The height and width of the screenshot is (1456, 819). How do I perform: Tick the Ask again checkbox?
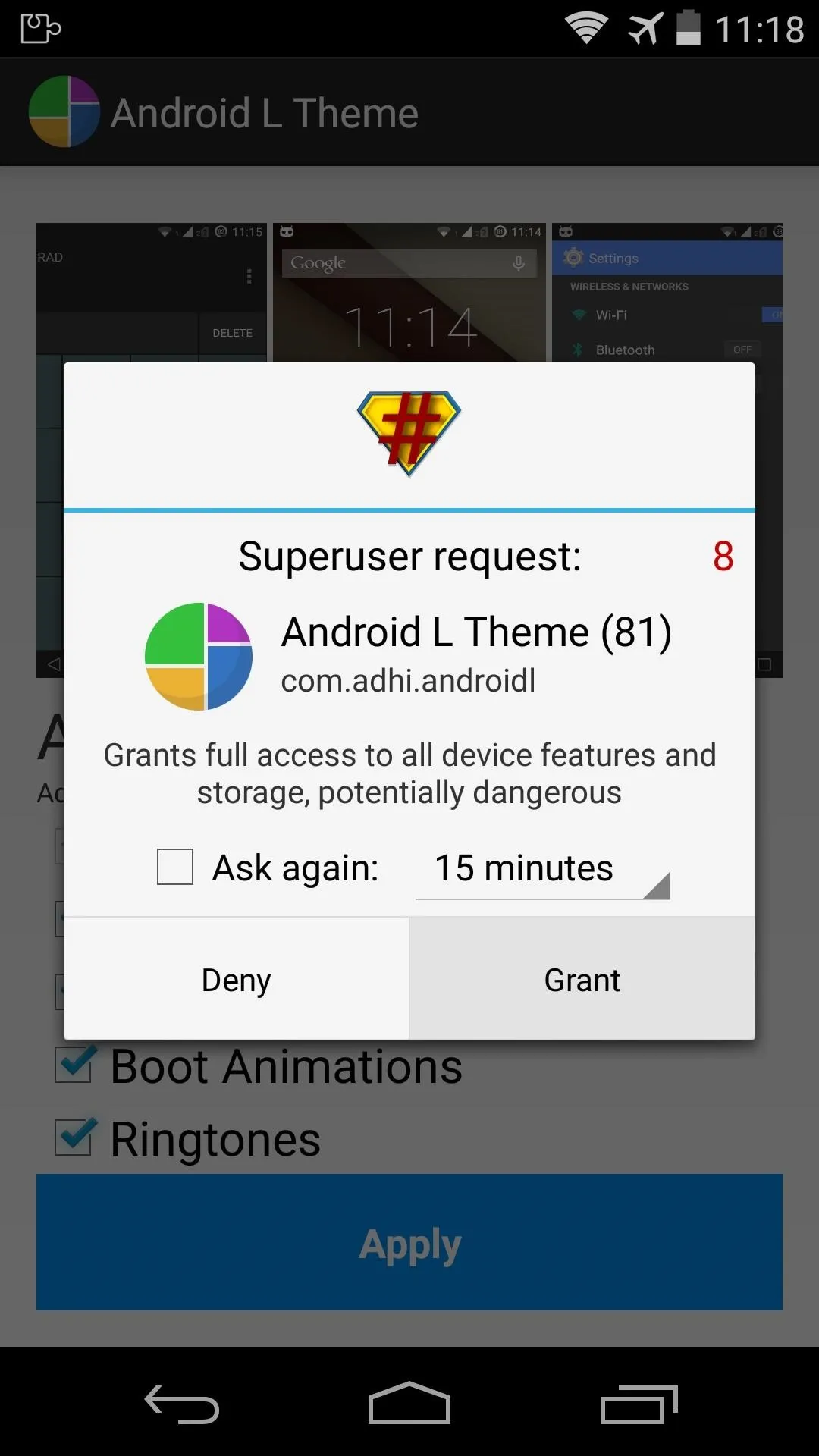(x=175, y=867)
